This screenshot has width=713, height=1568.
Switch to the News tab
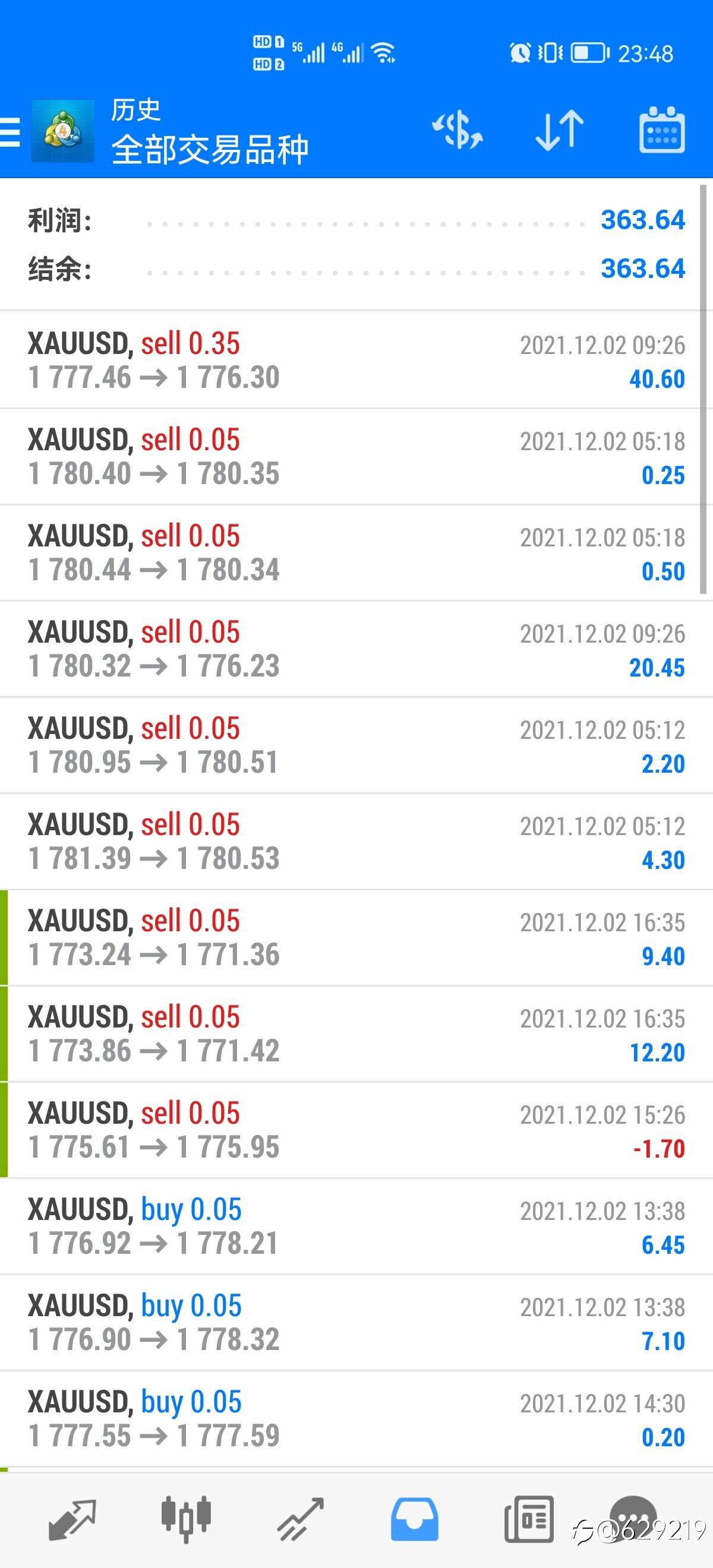tap(528, 1520)
